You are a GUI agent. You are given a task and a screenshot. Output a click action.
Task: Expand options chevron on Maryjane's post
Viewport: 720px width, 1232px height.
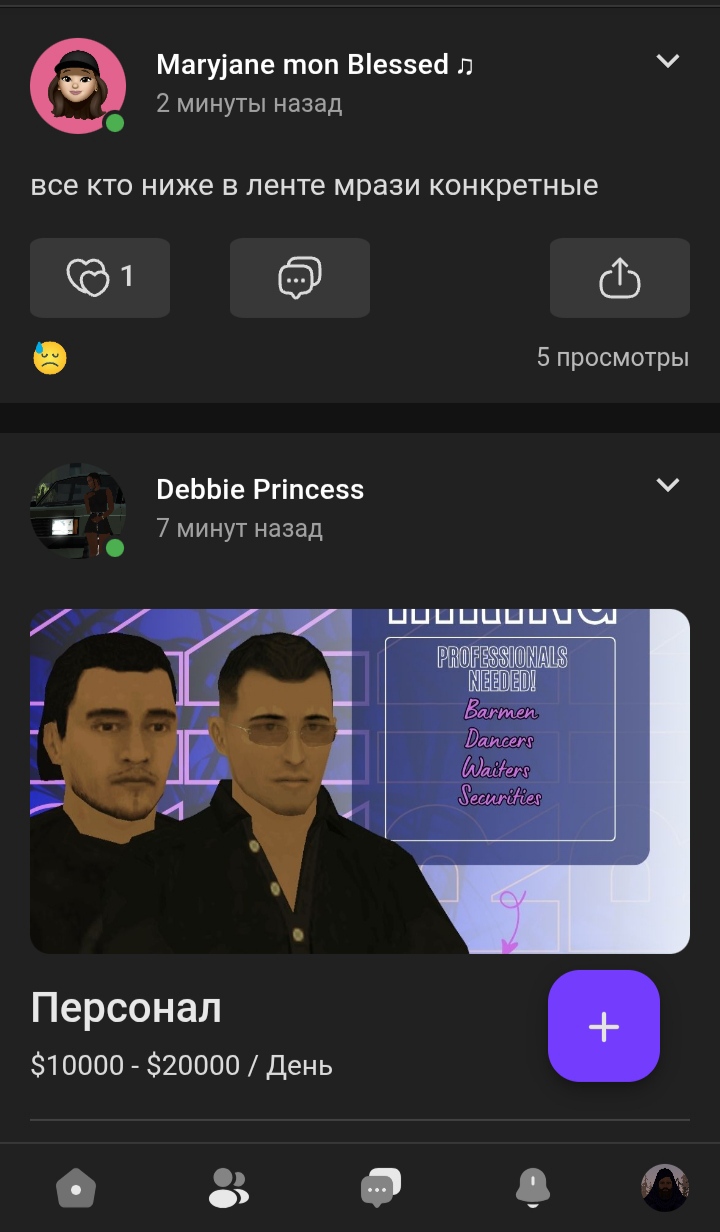[667, 61]
